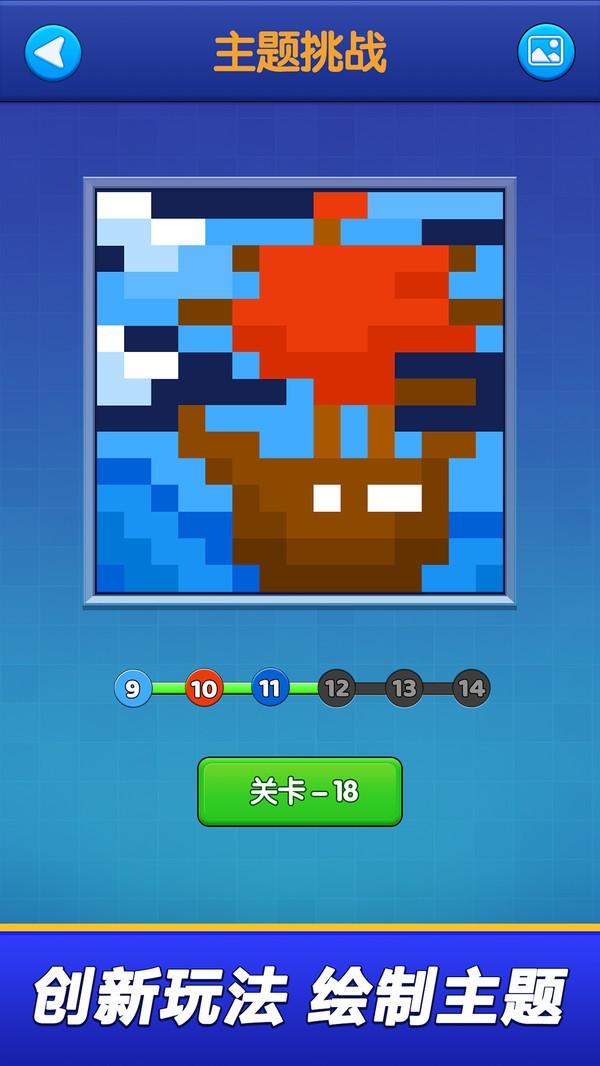Image resolution: width=600 pixels, height=1066 pixels.
Task: Start level with 关卡 – 18 button
Action: pos(300,792)
